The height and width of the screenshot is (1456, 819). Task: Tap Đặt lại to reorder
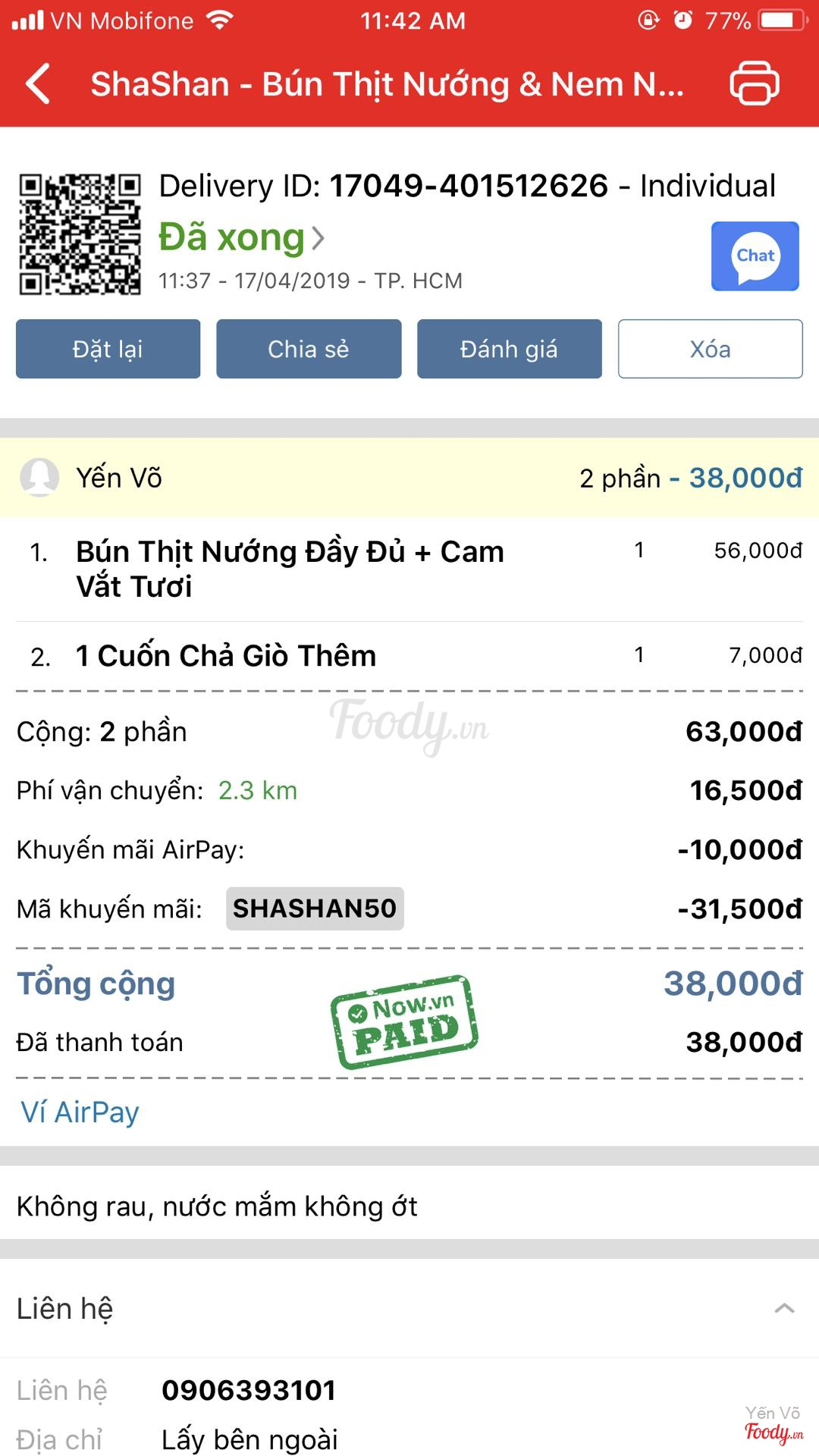108,349
